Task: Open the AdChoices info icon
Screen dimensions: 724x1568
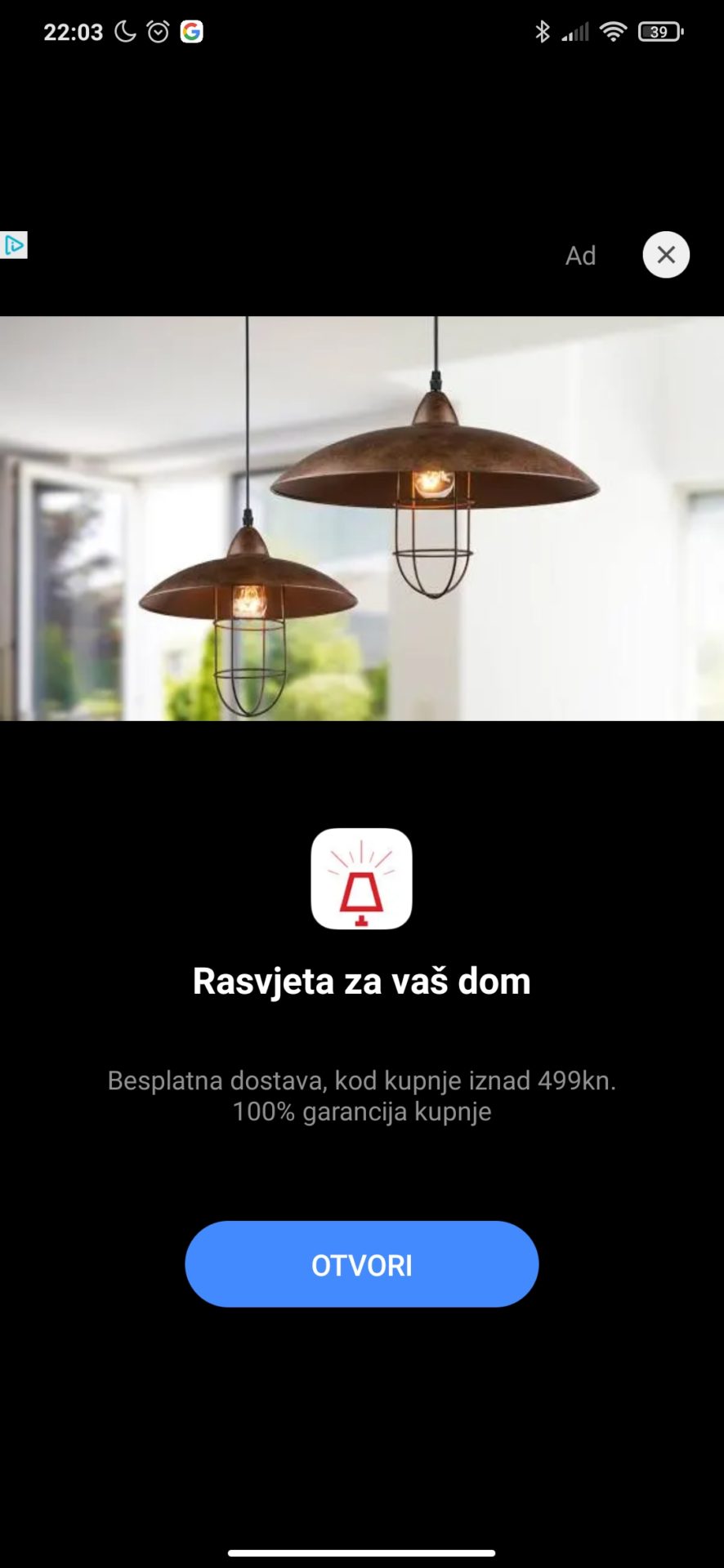Action: pos(14,245)
